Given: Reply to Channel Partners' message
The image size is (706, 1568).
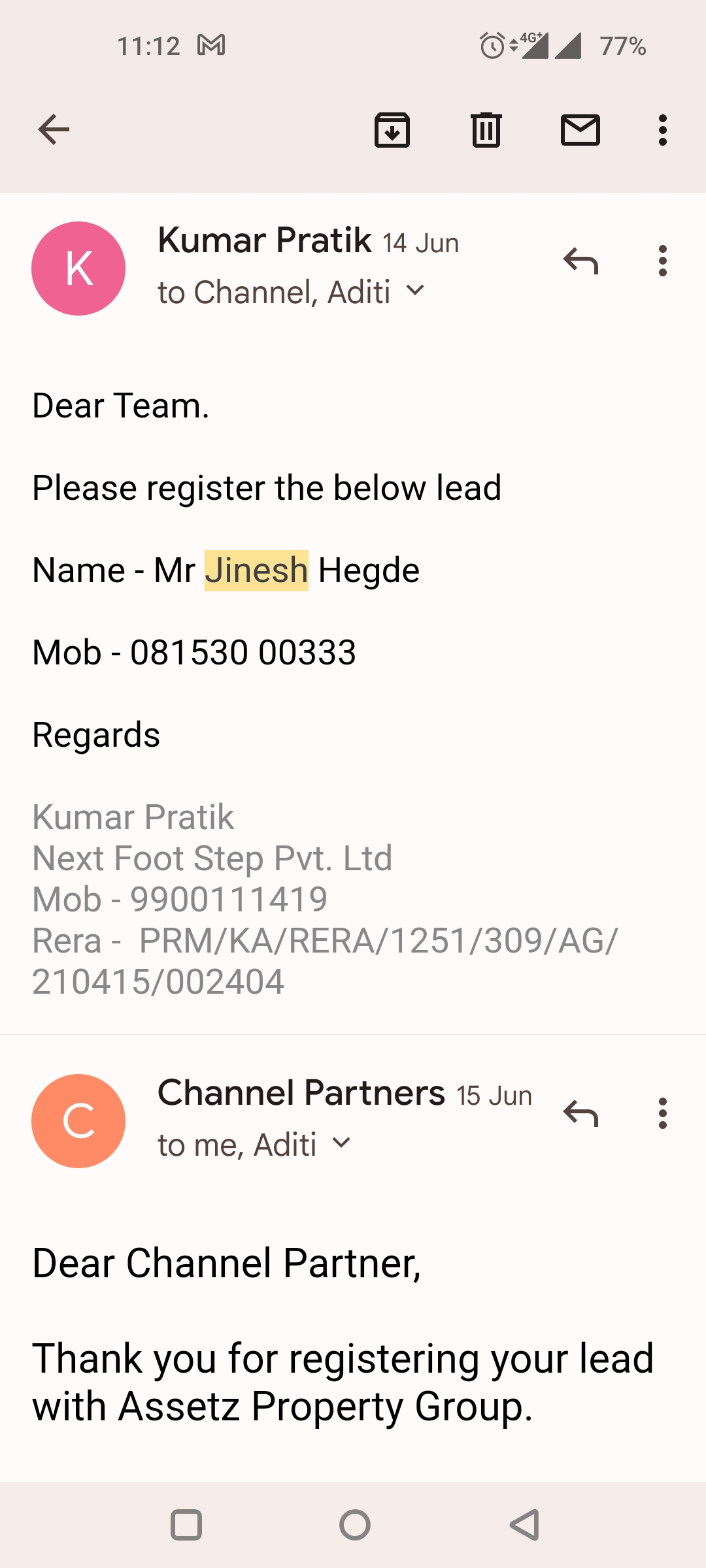Looking at the screenshot, I should point(580,1113).
